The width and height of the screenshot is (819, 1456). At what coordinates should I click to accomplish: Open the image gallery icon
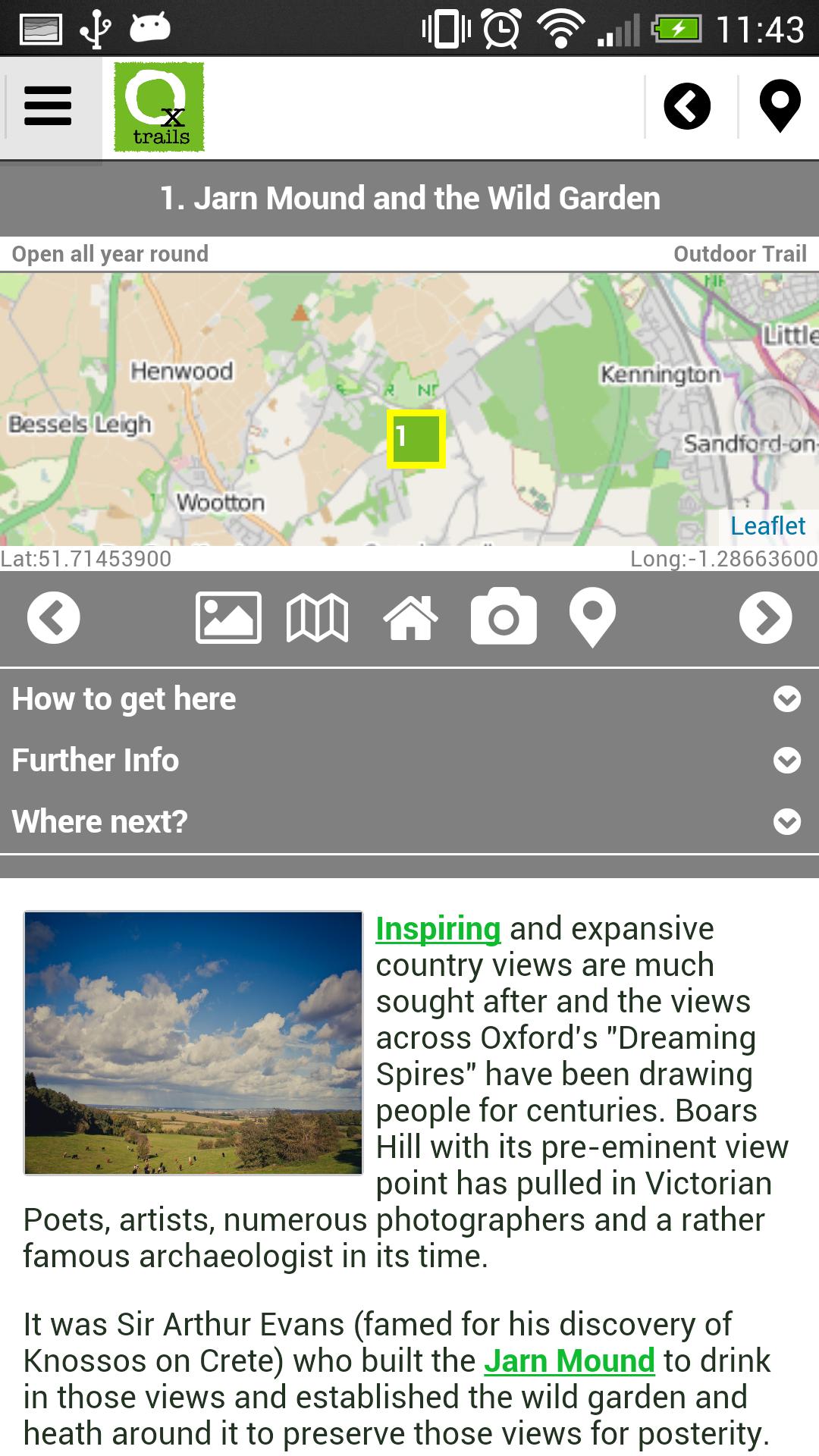228,618
